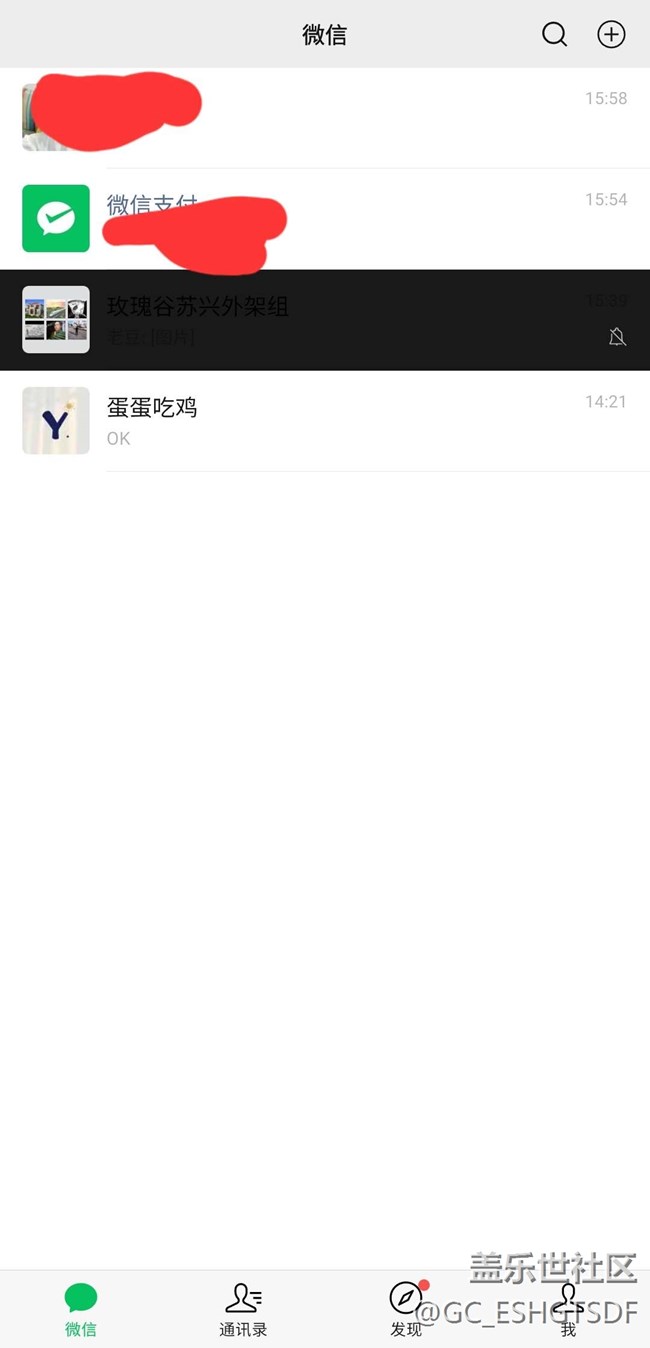This screenshot has width=650, height=1348.
Task: Switch to the 通讯录 tab
Action: point(243,1308)
